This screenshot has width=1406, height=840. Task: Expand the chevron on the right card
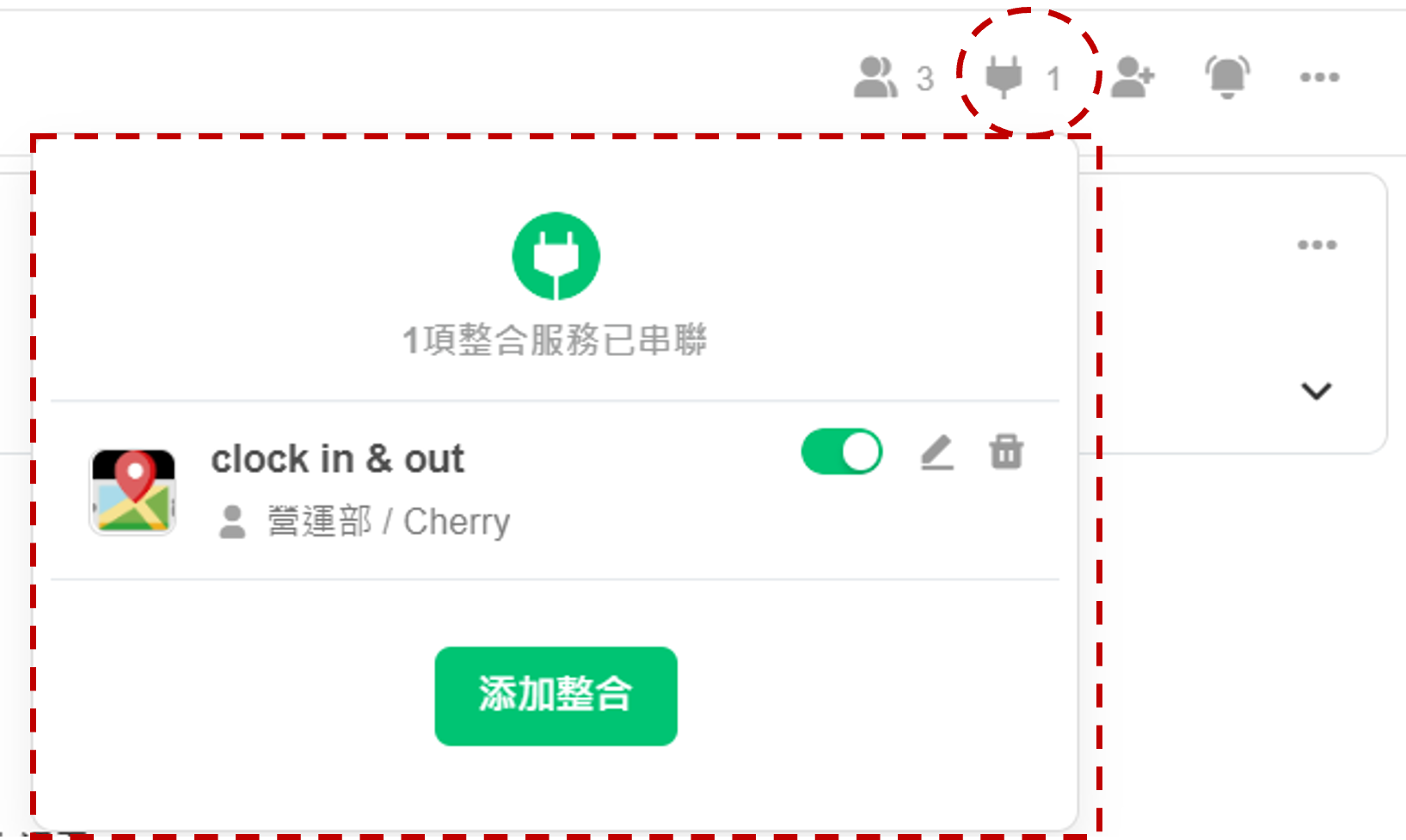[1316, 392]
